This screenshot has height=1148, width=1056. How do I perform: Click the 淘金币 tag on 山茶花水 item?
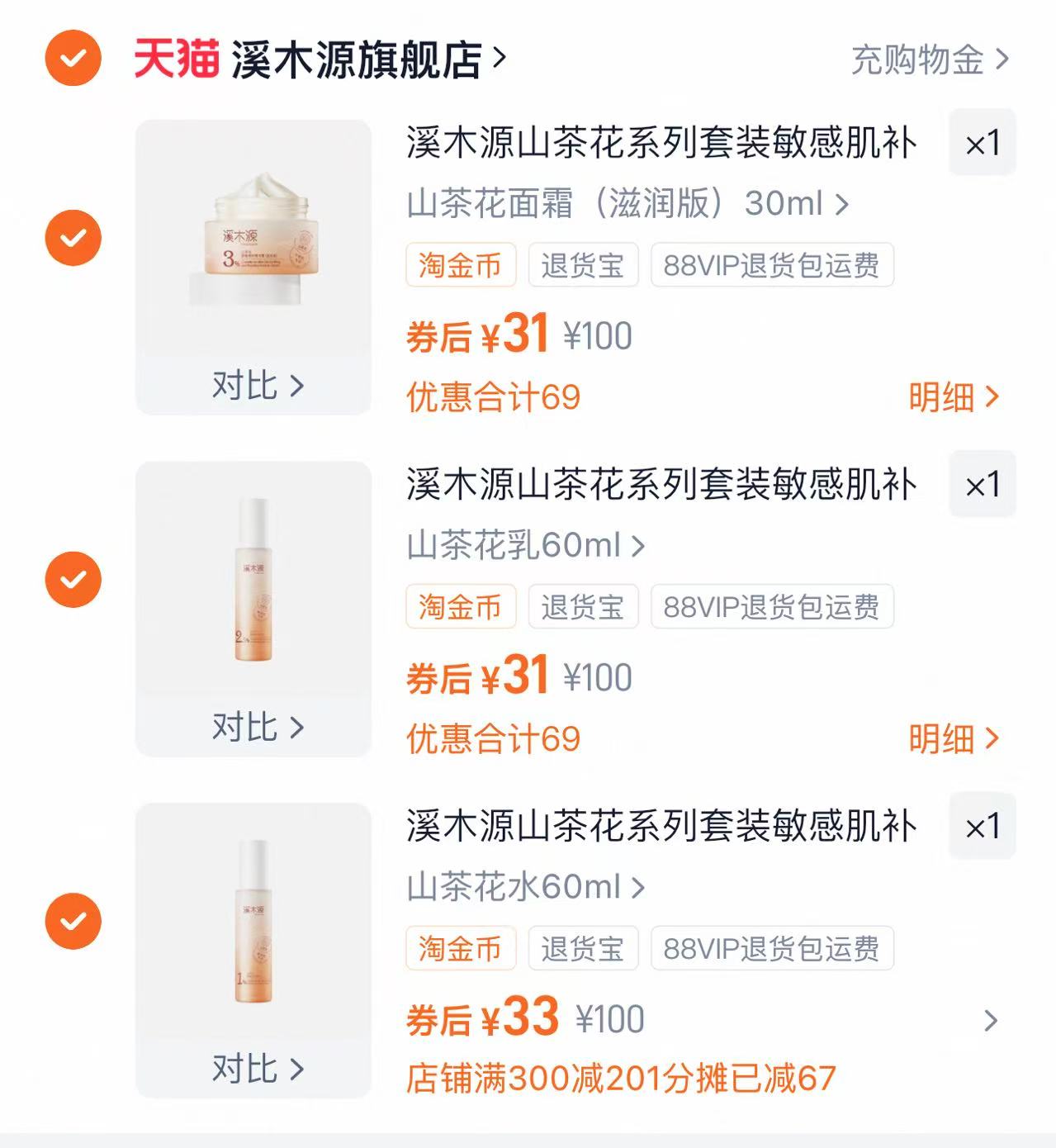(x=461, y=949)
